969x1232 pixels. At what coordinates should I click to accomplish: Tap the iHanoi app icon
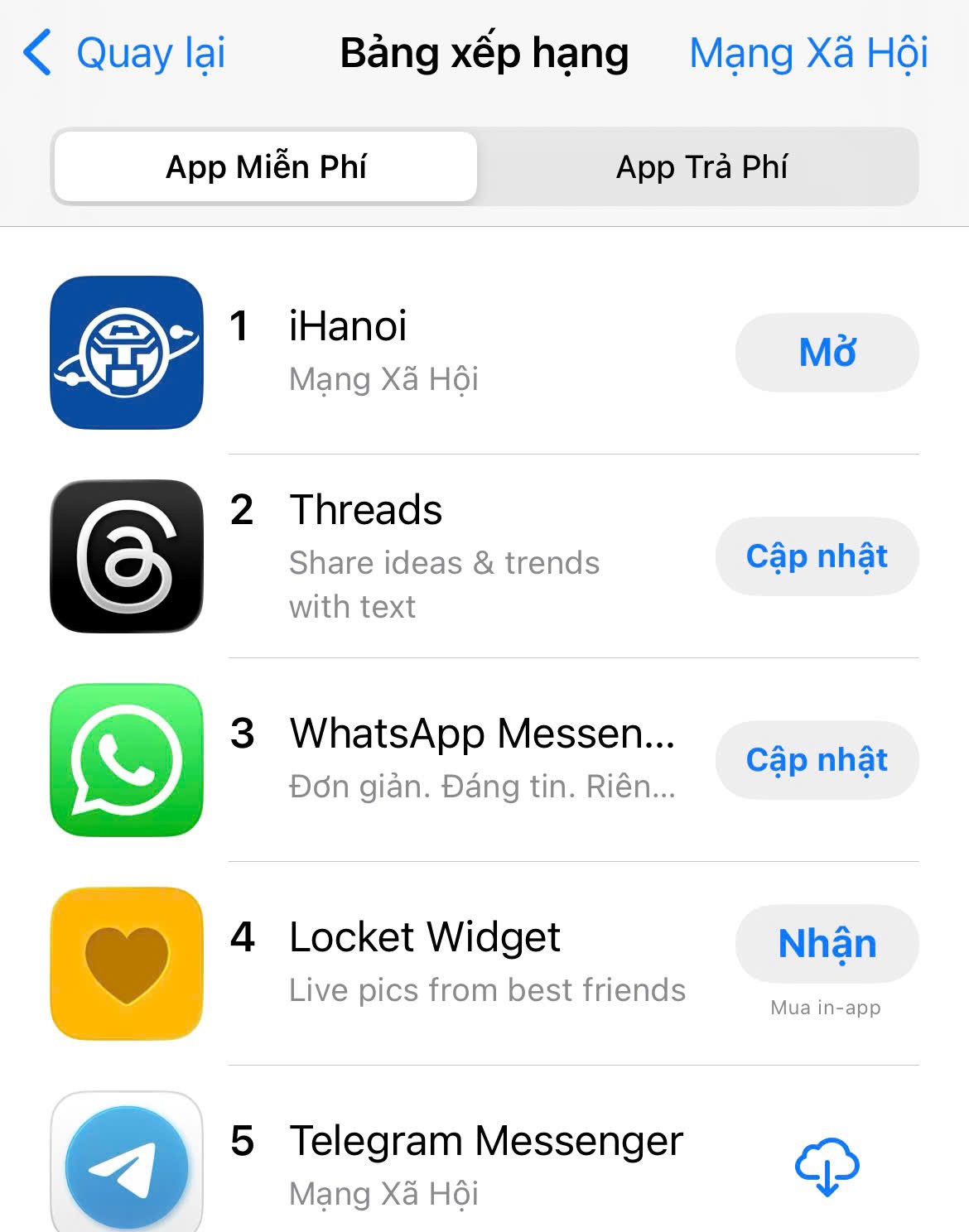pyautogui.click(x=125, y=352)
